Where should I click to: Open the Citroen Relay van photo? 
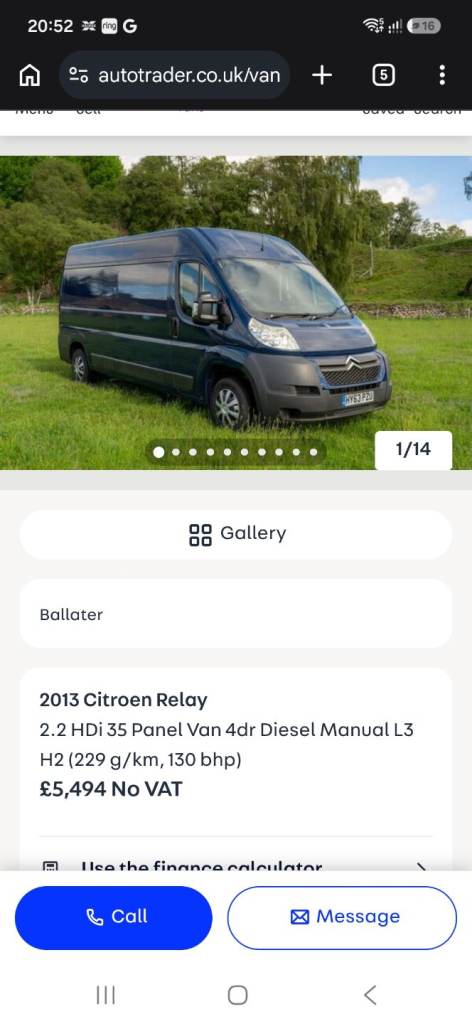coord(236,312)
